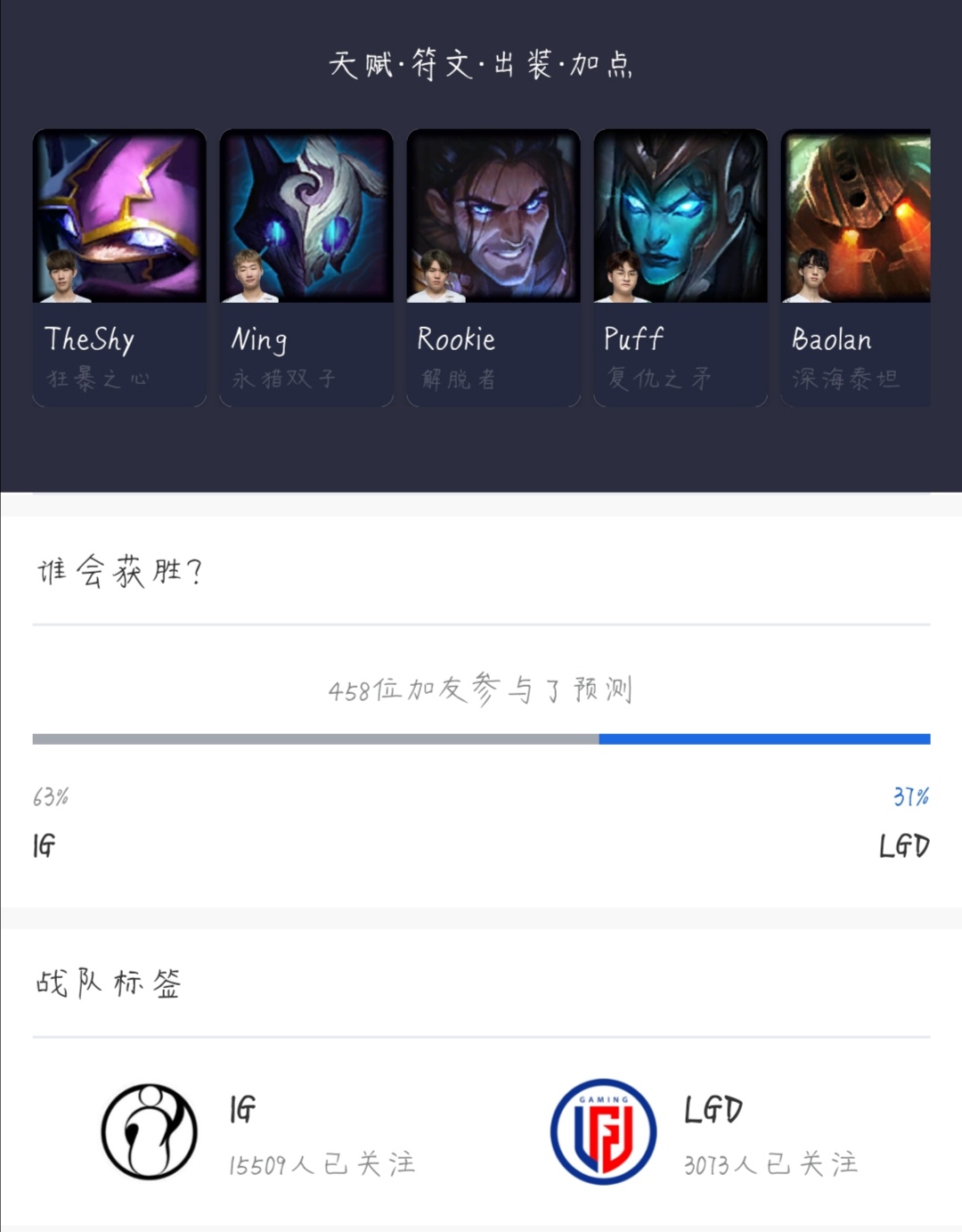
Task: View Rookie's champion build card
Action: coord(493,267)
